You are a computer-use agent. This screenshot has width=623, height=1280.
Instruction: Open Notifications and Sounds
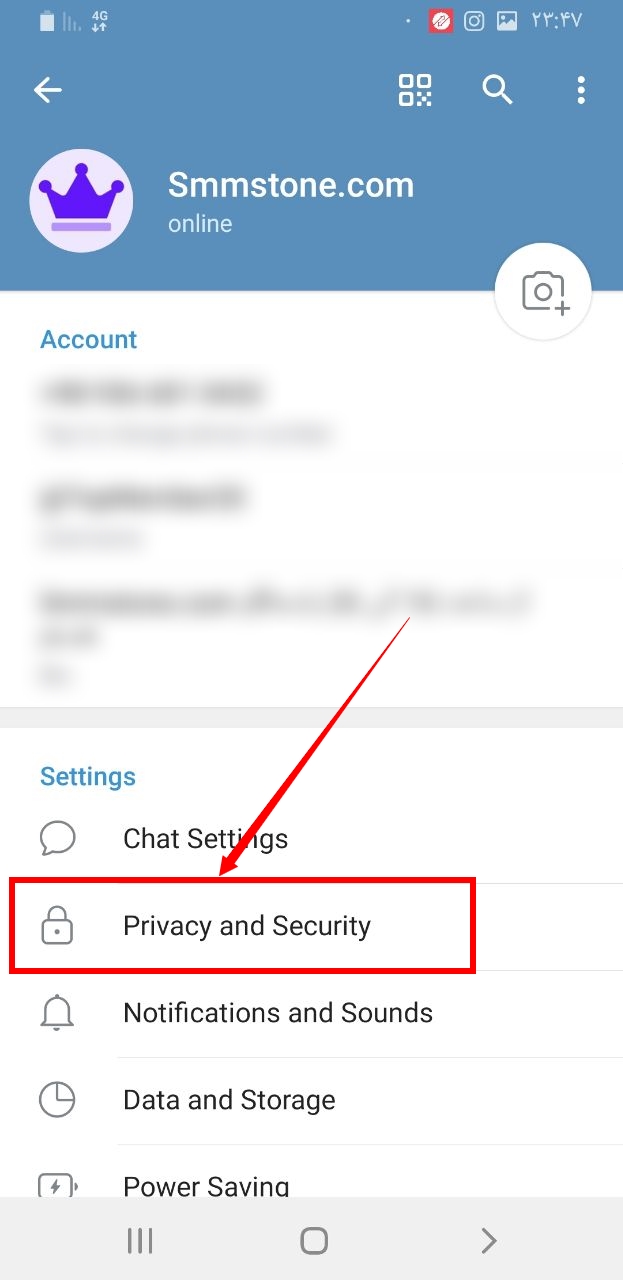pyautogui.click(x=311, y=1013)
